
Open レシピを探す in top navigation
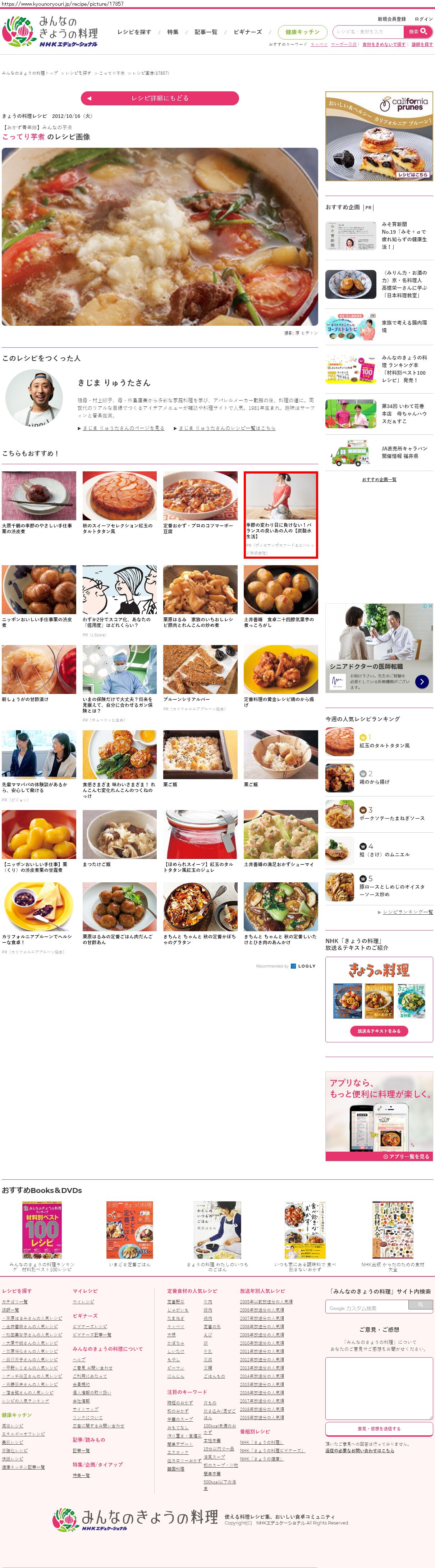[x=134, y=32]
